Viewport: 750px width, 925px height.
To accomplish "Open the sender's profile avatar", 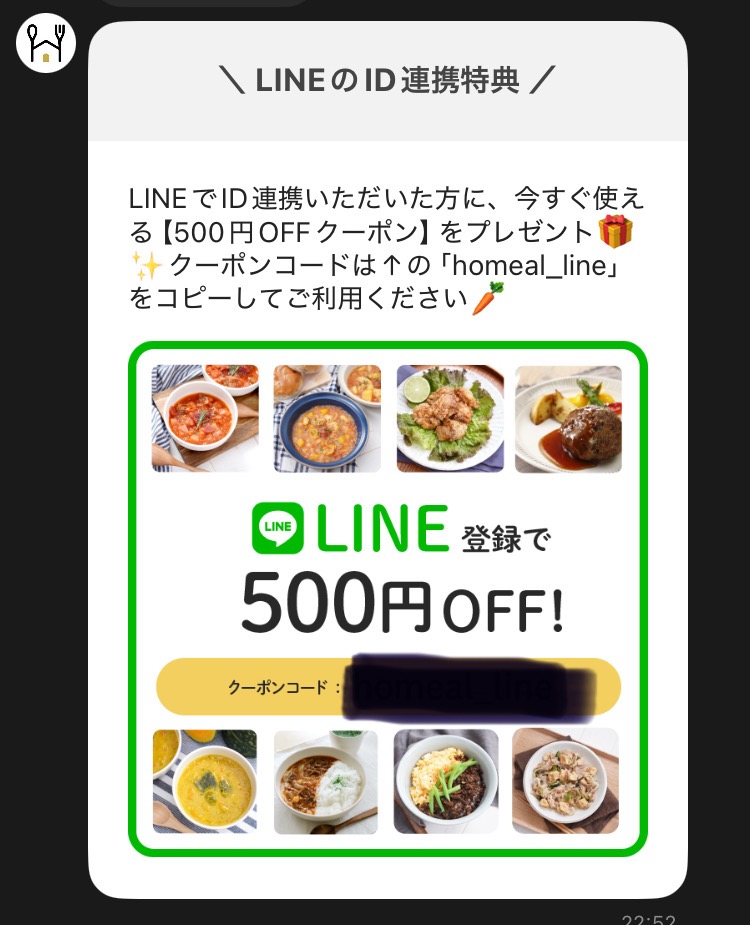I will [46, 42].
